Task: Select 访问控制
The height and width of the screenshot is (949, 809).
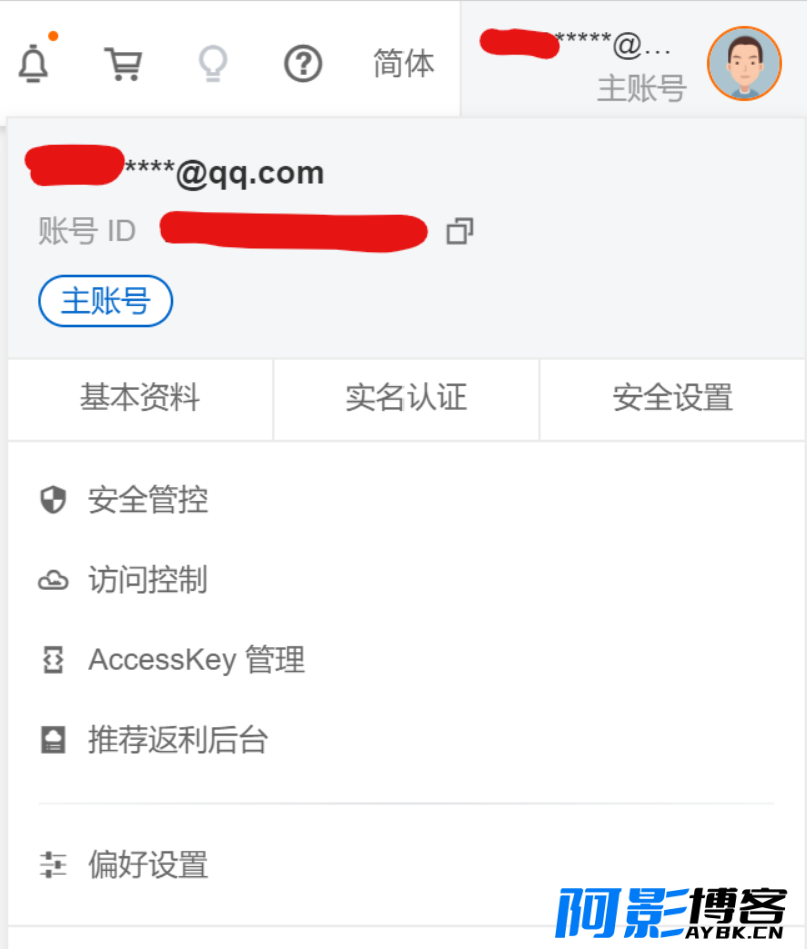Action: tap(147, 580)
